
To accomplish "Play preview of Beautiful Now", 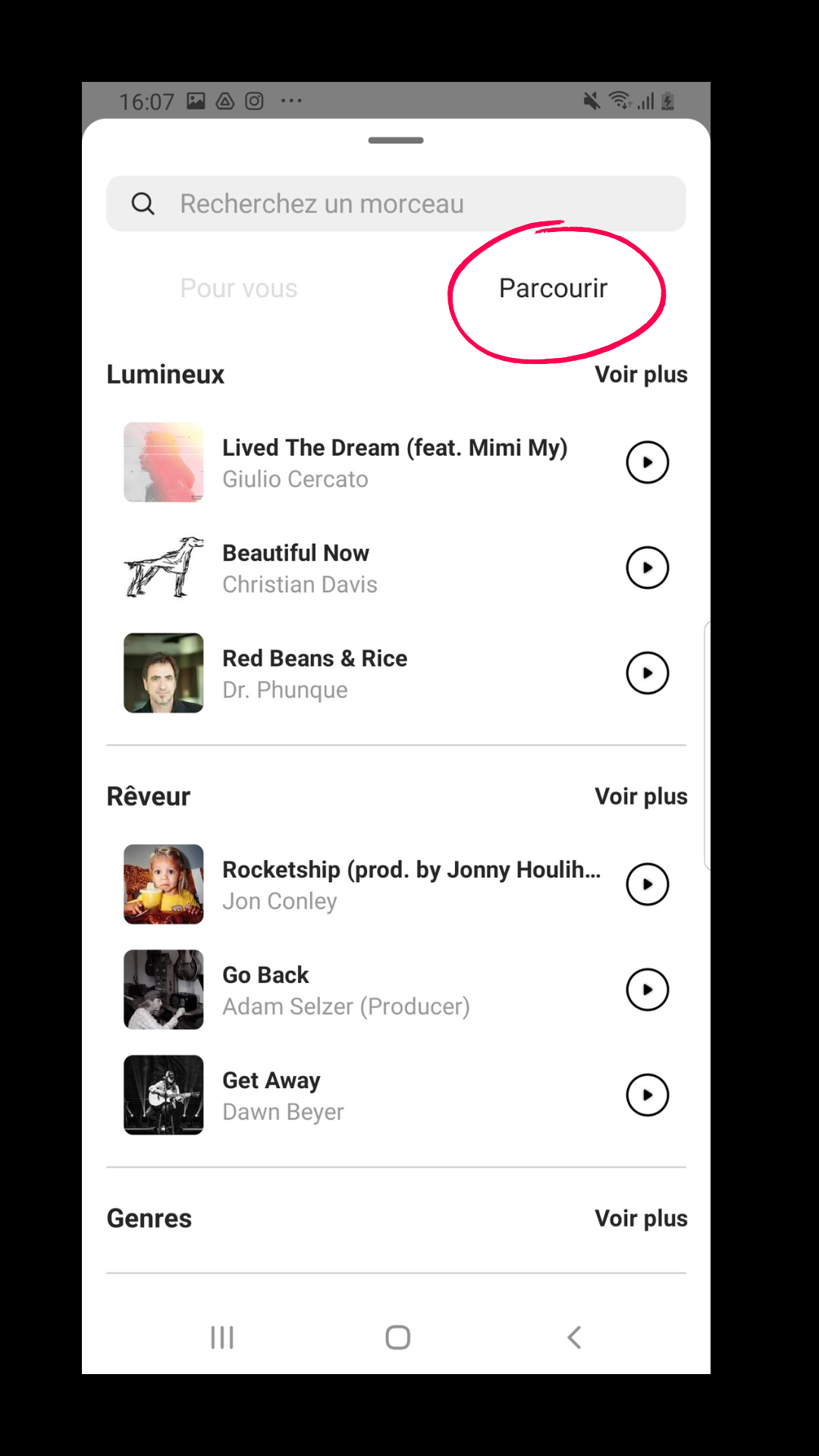I will pyautogui.click(x=647, y=567).
